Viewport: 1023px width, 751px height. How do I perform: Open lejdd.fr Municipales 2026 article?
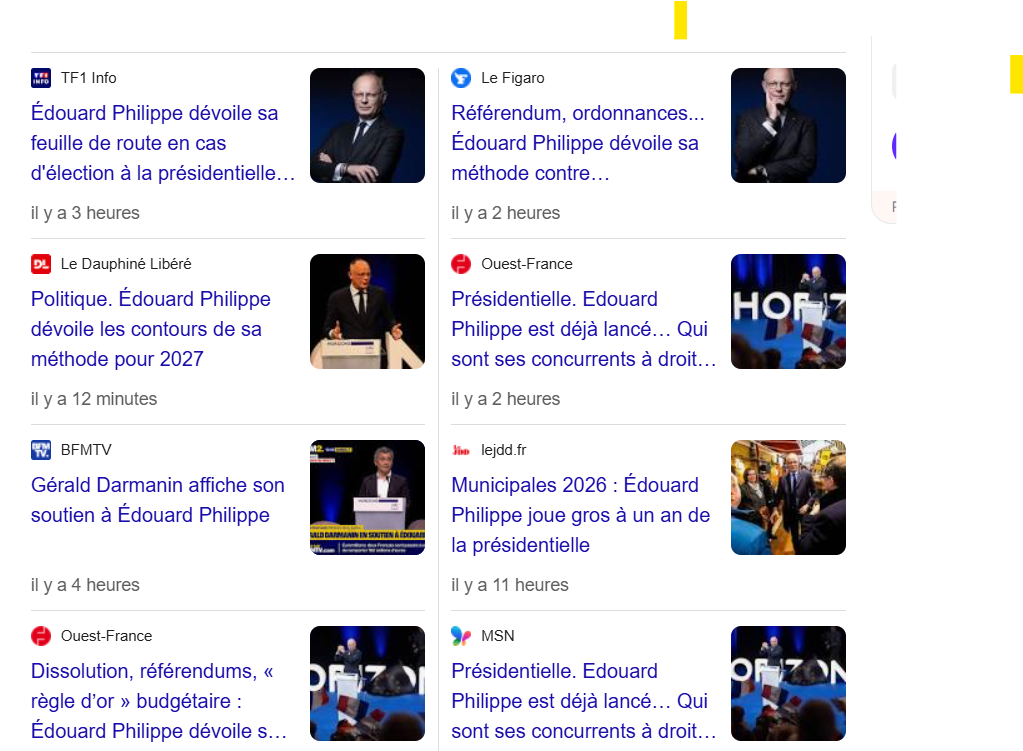point(580,515)
